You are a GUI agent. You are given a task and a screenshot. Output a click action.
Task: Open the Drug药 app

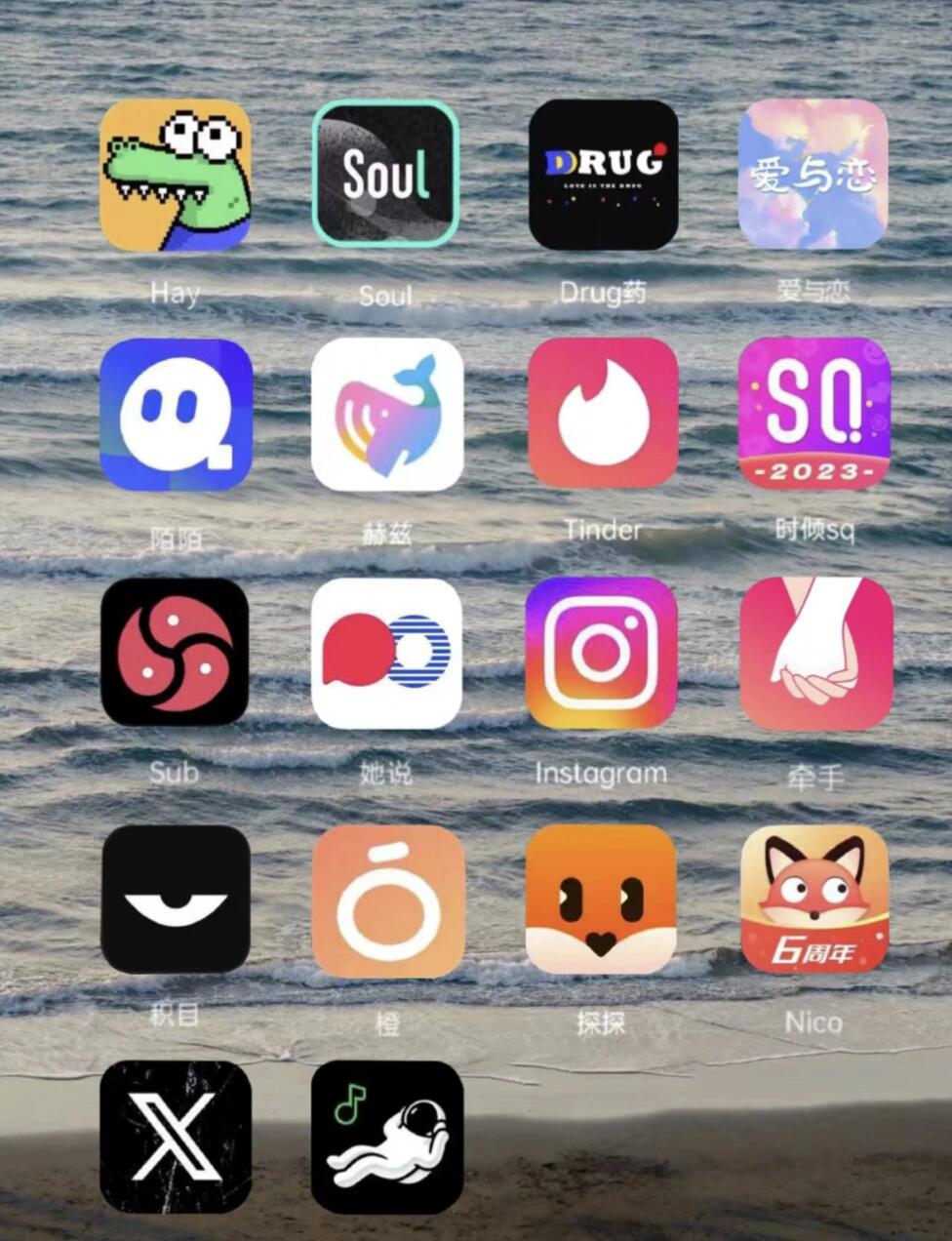pyautogui.click(x=603, y=176)
